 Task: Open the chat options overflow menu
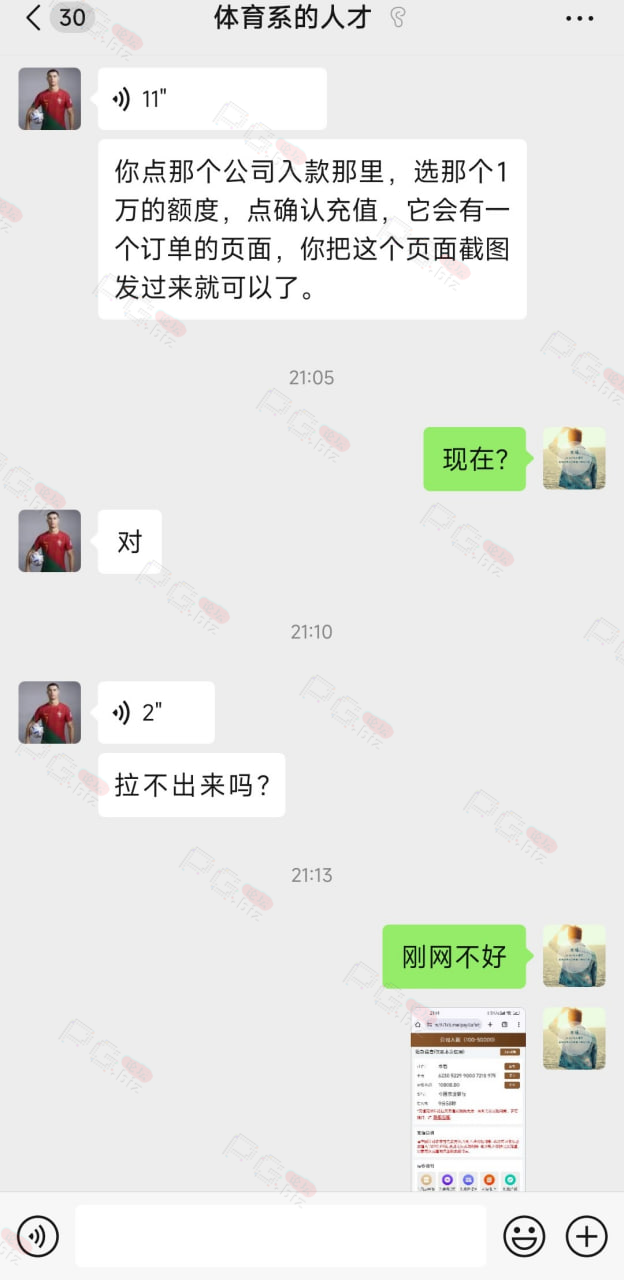click(x=580, y=18)
